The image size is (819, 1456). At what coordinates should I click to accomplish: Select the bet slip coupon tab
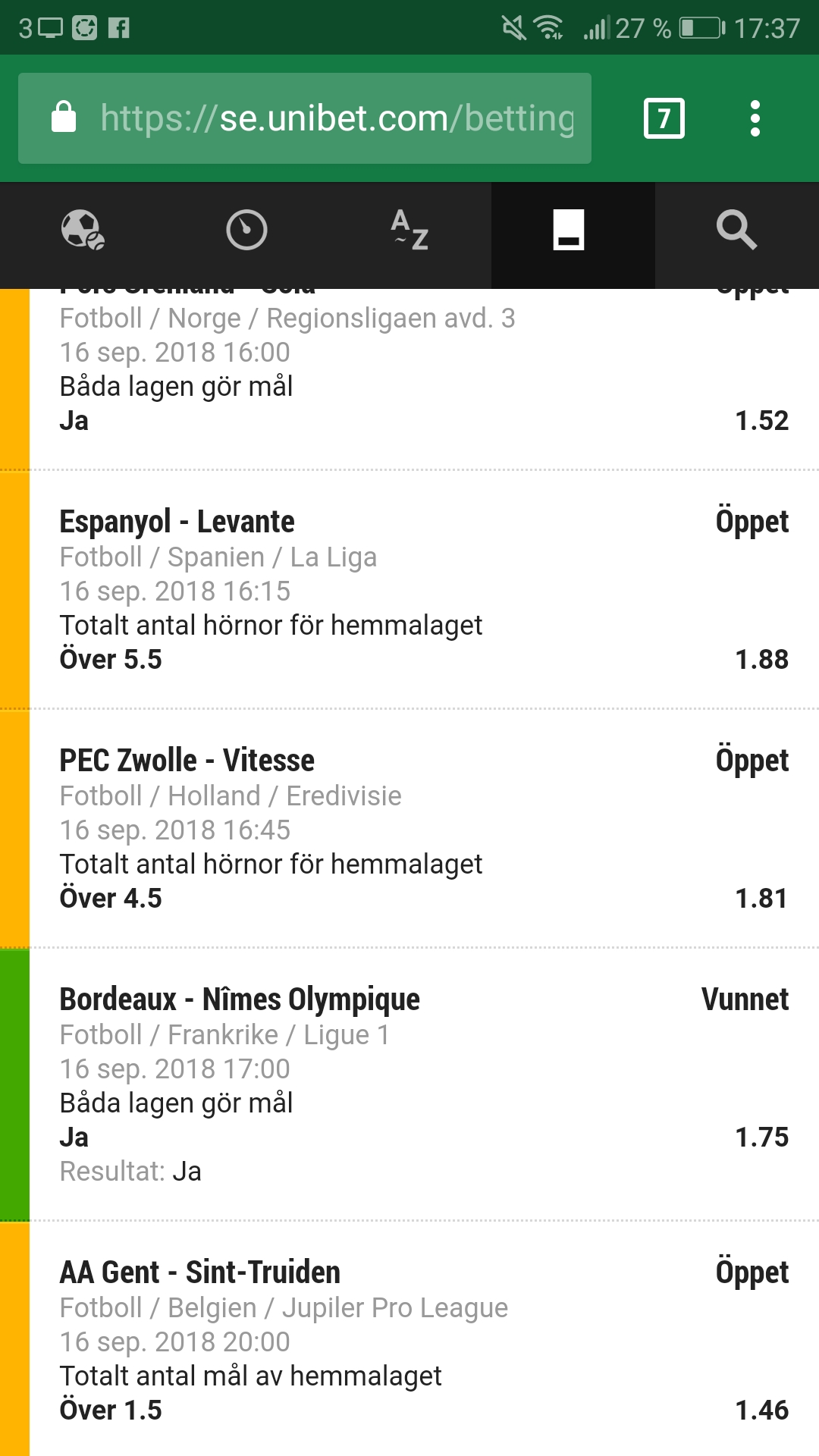tap(573, 230)
